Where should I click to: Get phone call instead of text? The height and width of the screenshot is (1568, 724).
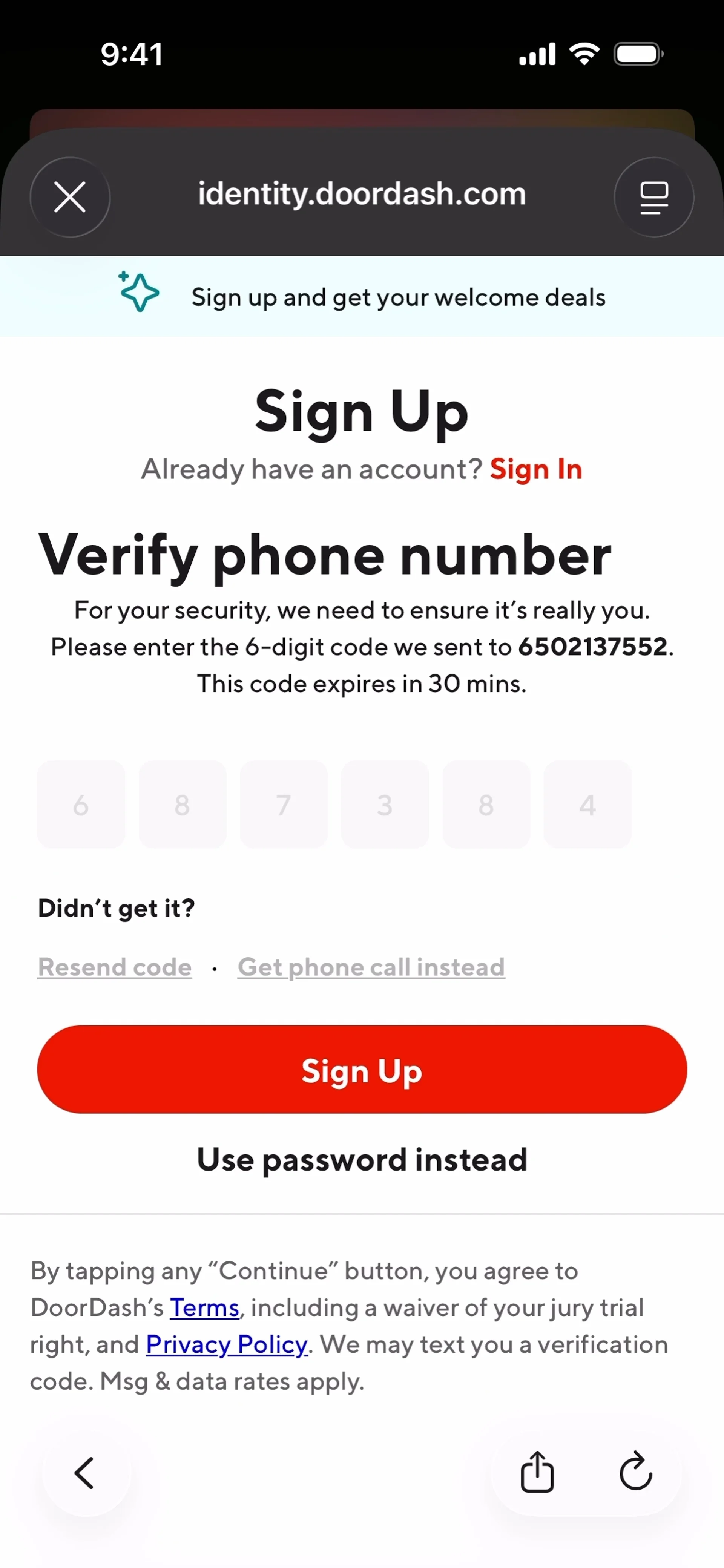pos(371,967)
